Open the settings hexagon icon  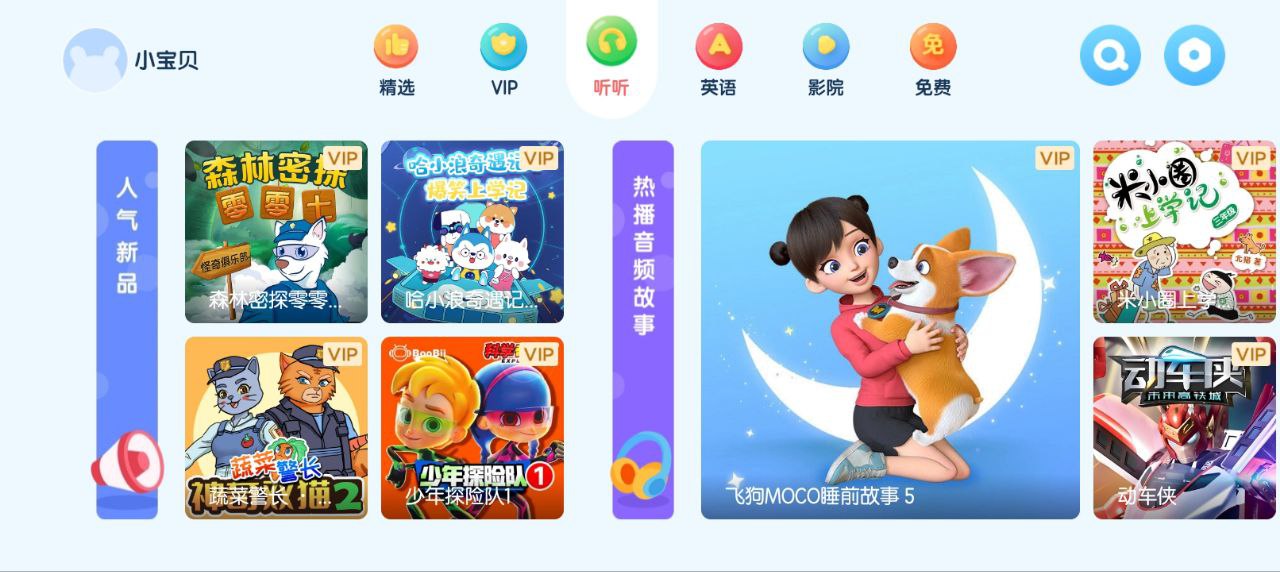pos(1194,55)
